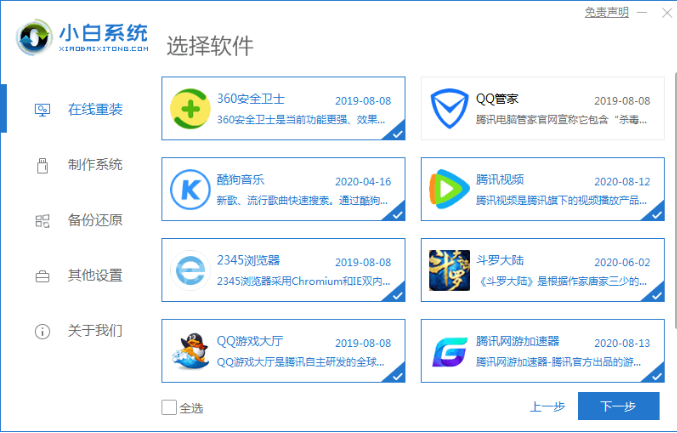Open the 制作系统 section

[x=95, y=164]
